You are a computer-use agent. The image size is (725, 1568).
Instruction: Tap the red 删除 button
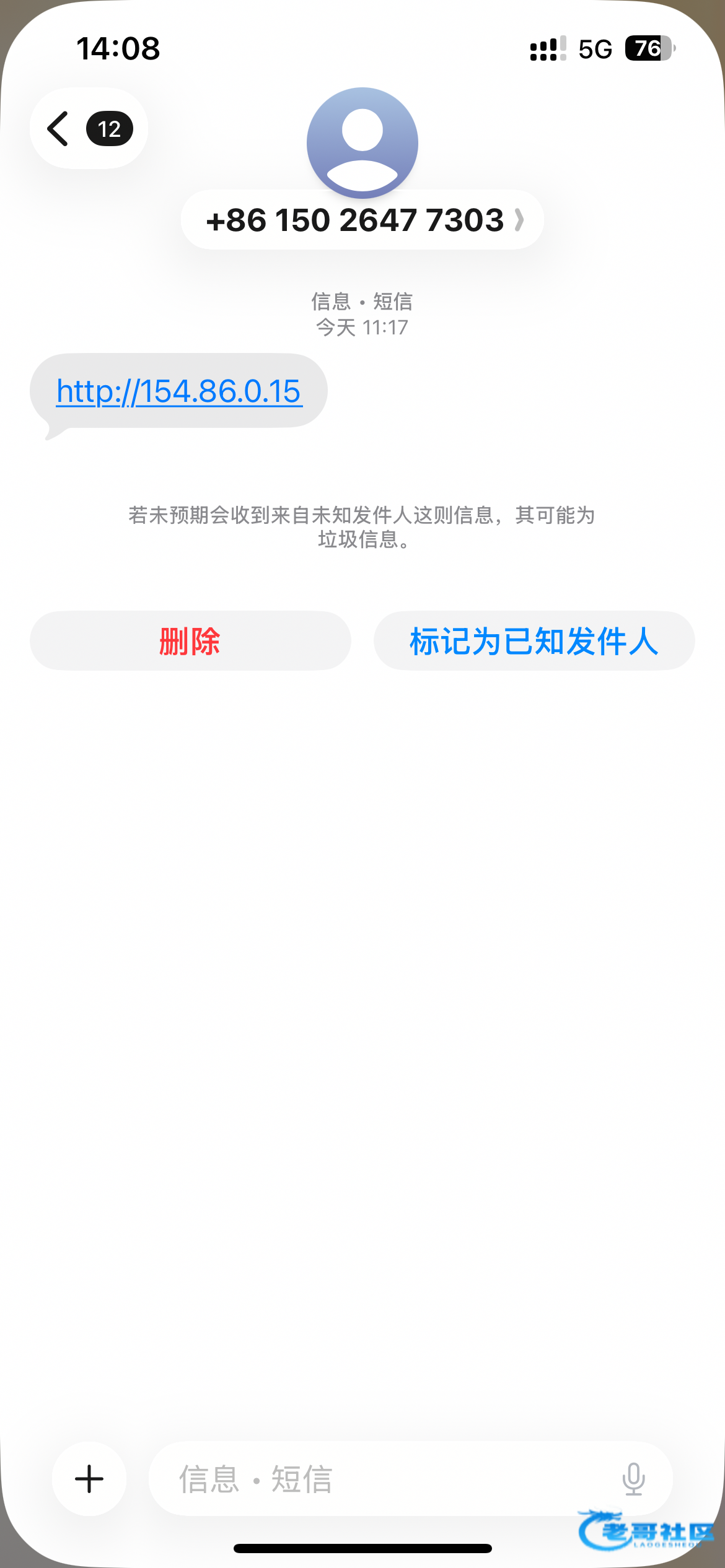pyautogui.click(x=190, y=641)
